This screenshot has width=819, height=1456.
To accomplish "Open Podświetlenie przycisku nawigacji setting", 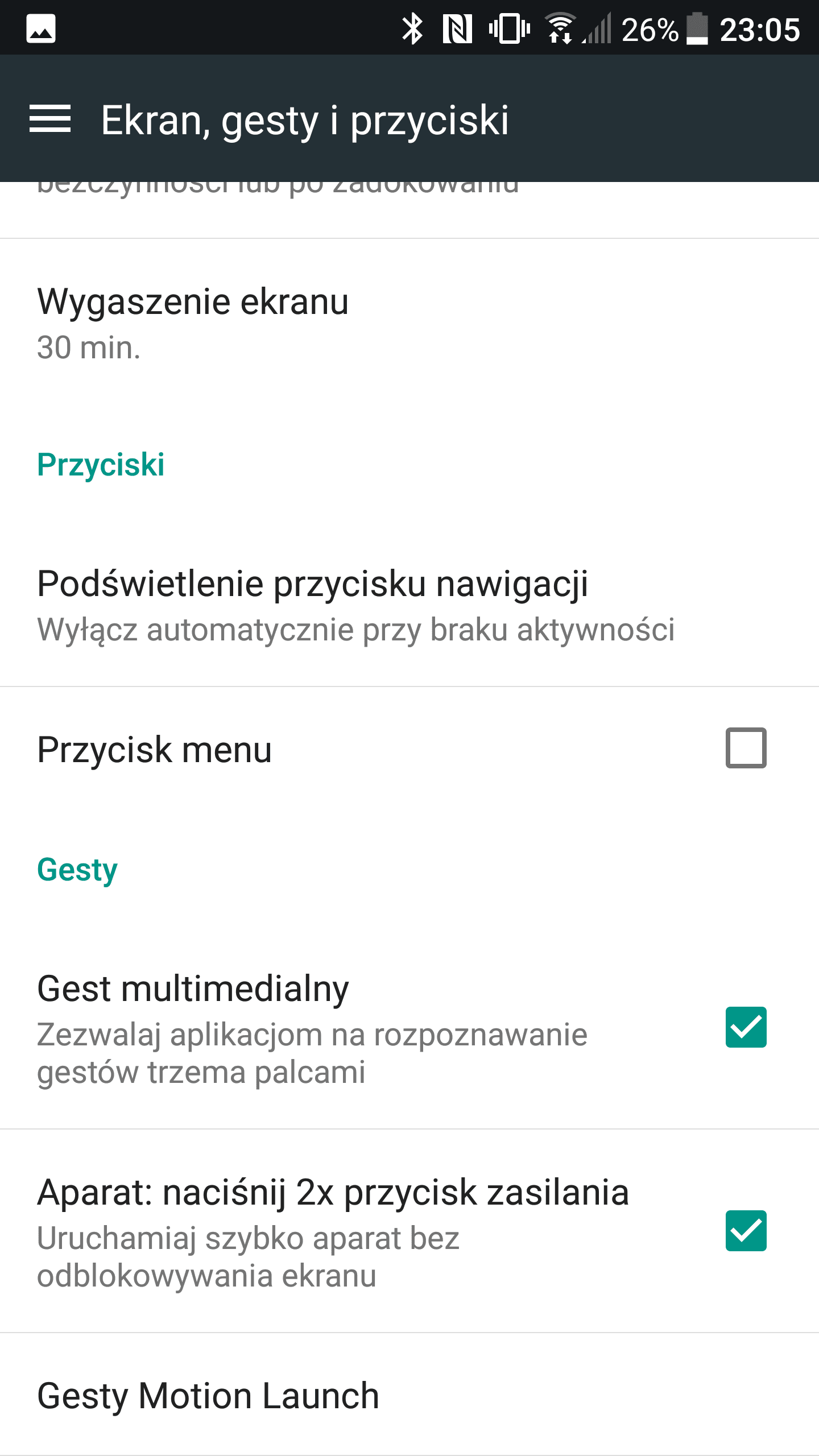I will pos(409,606).
